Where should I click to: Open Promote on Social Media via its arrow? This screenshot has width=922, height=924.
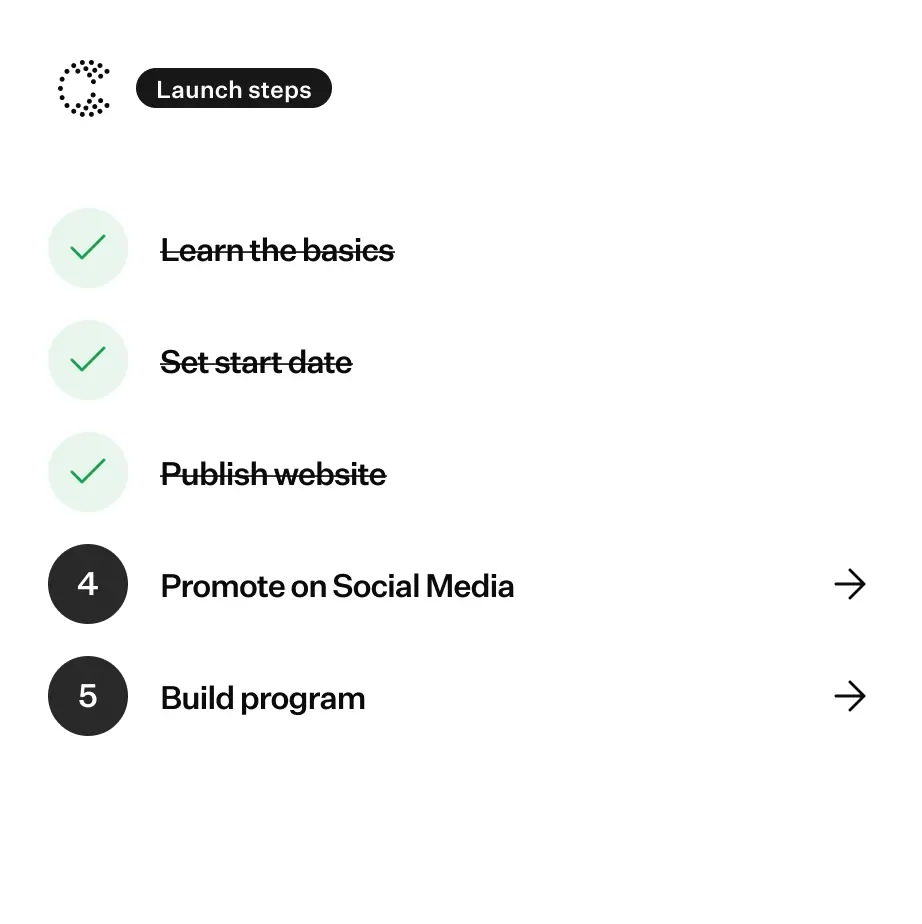[x=850, y=584]
